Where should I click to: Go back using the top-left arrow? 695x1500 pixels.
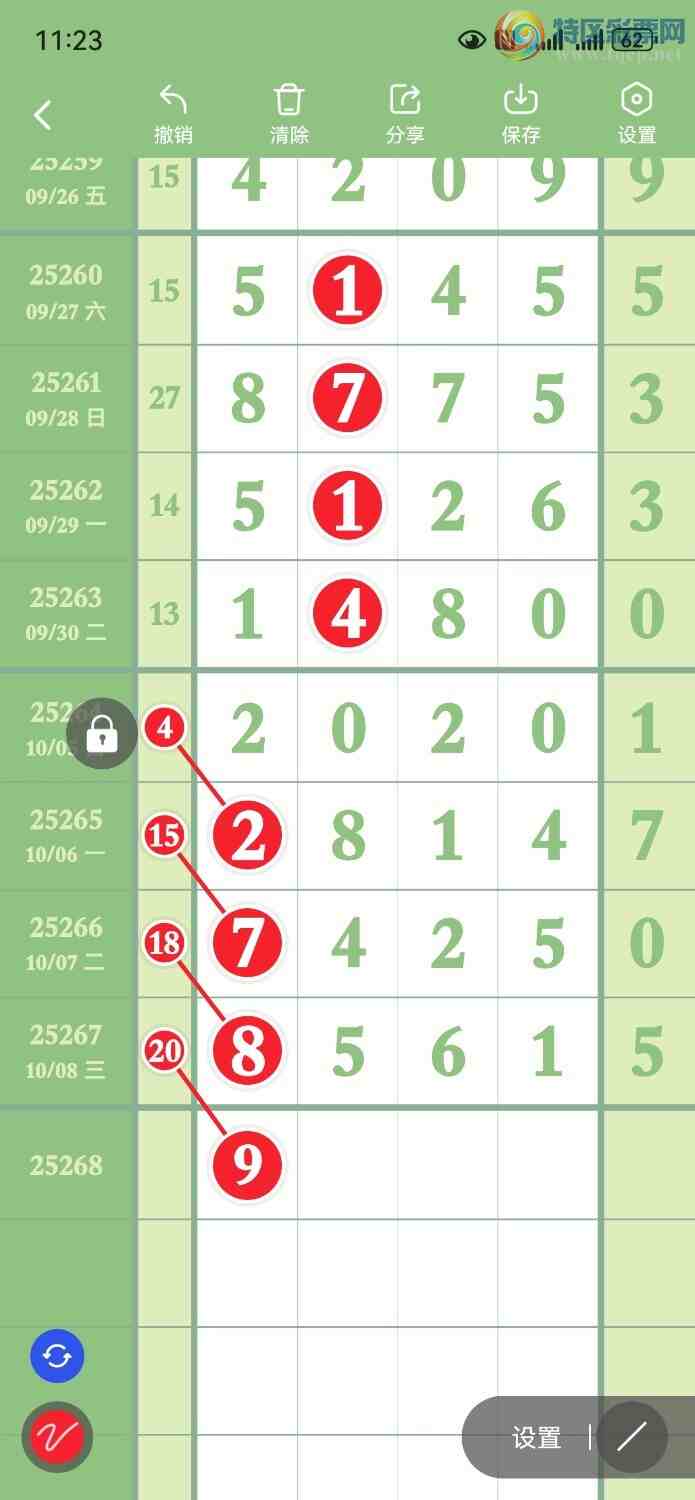[x=42, y=115]
